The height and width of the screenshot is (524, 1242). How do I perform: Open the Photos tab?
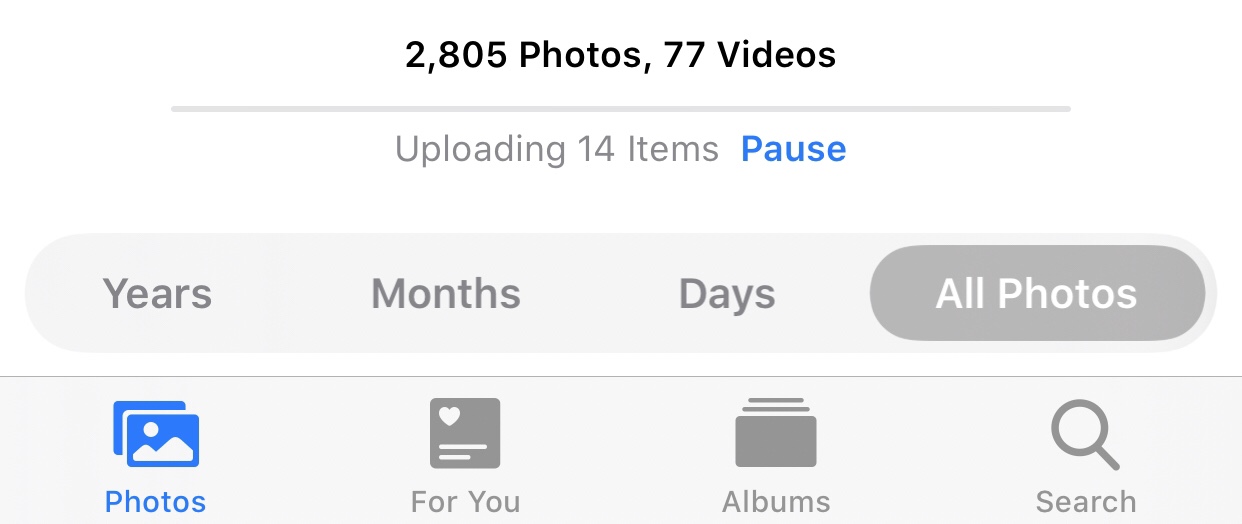156,456
